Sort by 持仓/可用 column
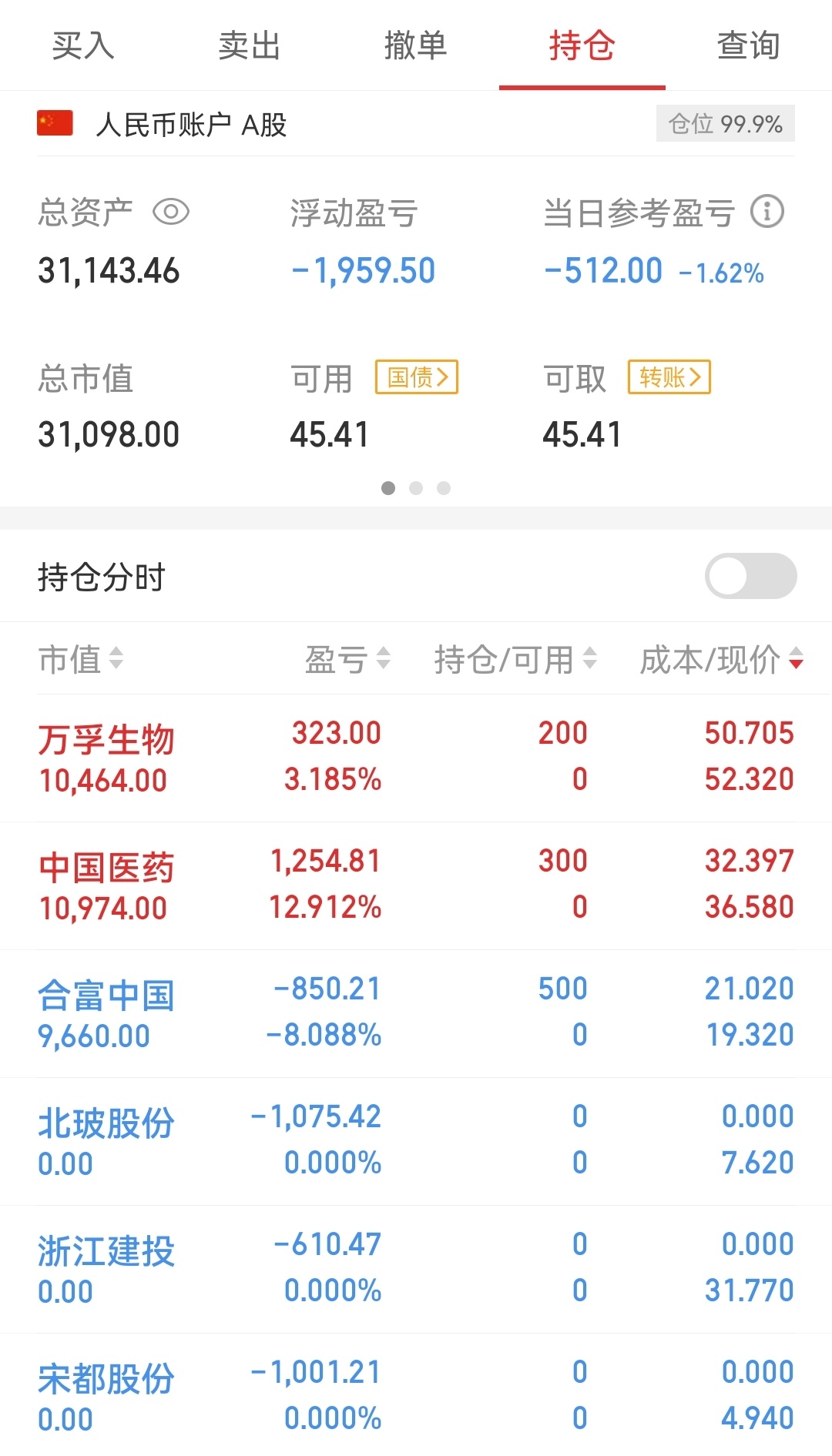This screenshot has width=832, height=1456. (515, 659)
